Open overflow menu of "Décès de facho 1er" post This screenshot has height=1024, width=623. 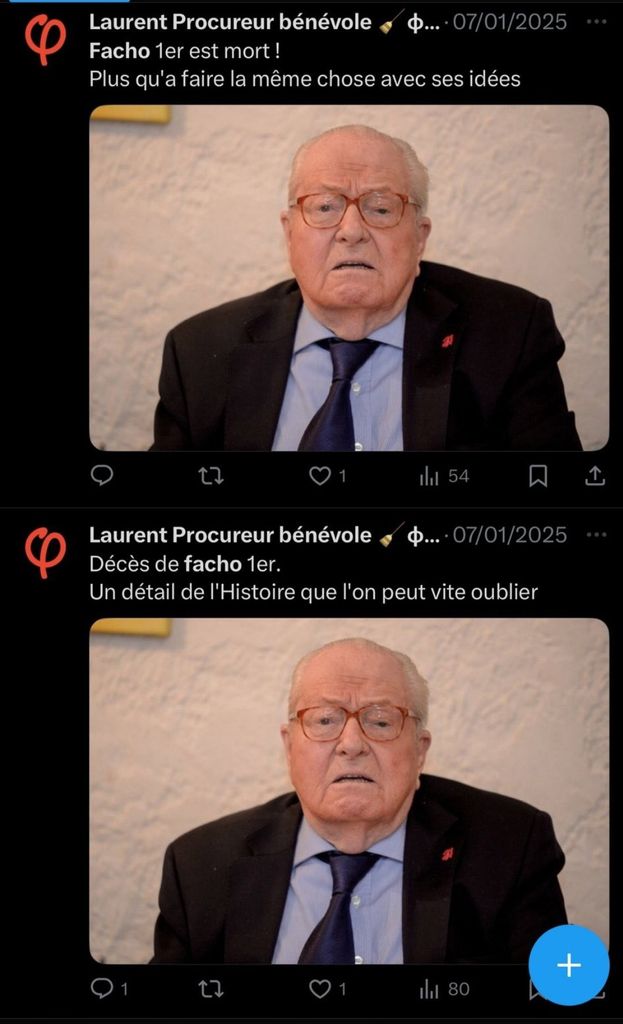pos(596,535)
